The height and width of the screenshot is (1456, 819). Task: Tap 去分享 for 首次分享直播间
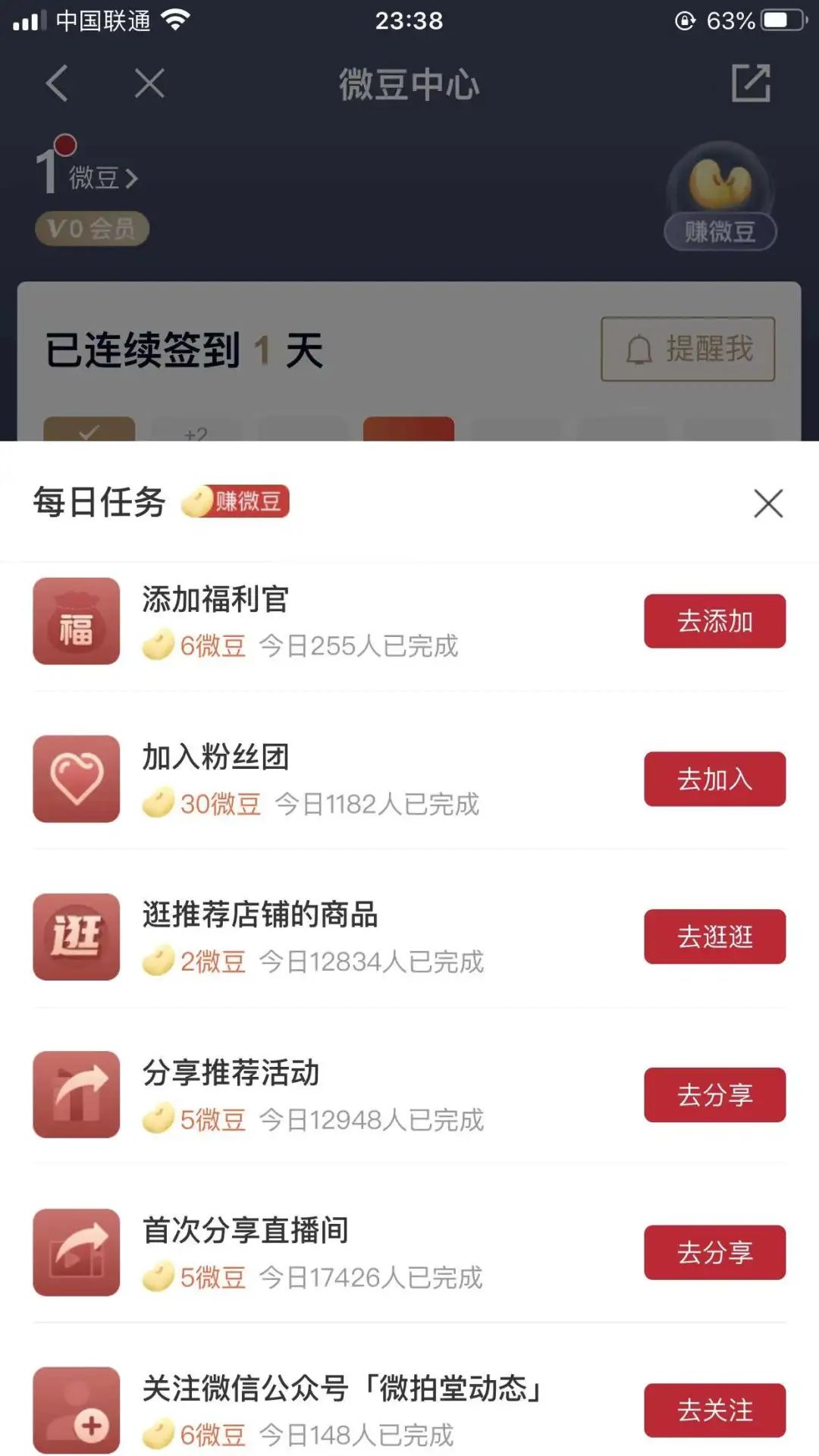[x=714, y=1252]
